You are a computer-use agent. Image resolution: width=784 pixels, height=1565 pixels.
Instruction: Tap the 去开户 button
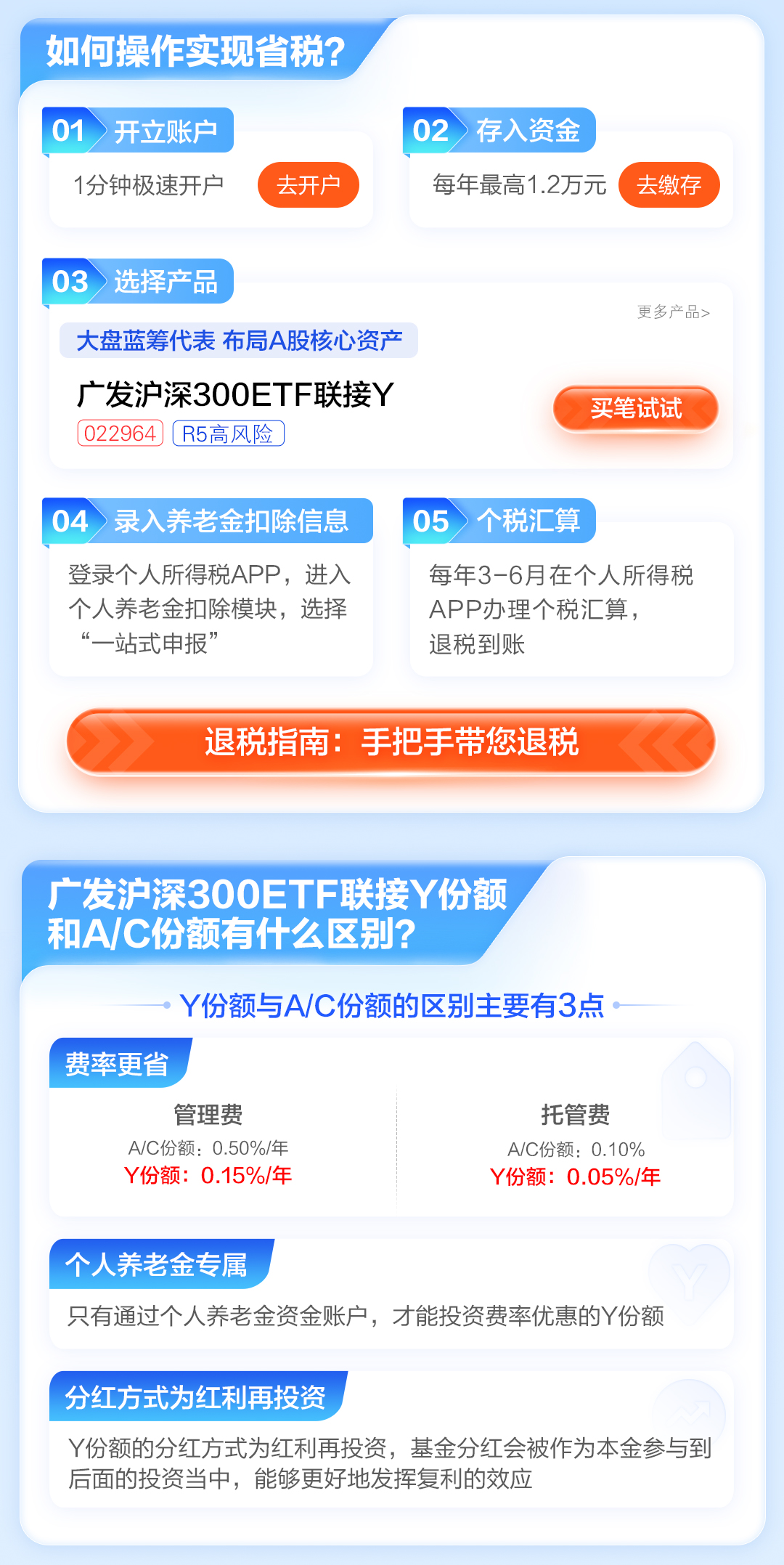[x=308, y=185]
